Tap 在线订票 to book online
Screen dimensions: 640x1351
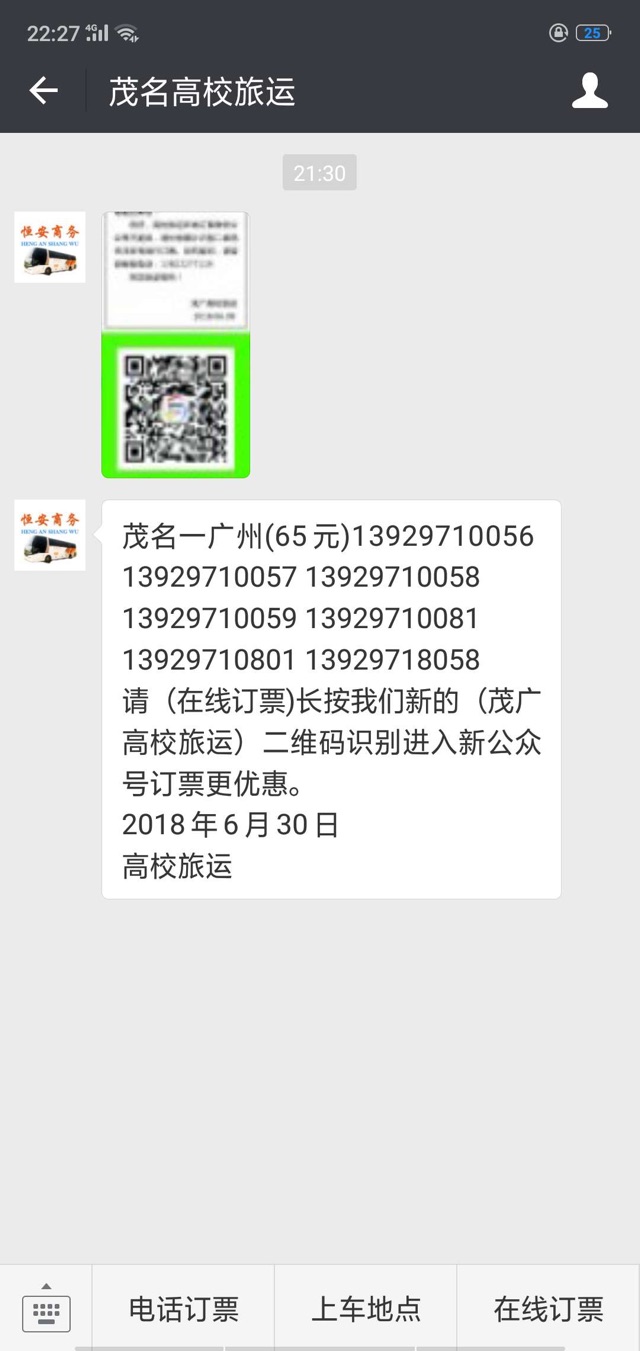(548, 1309)
